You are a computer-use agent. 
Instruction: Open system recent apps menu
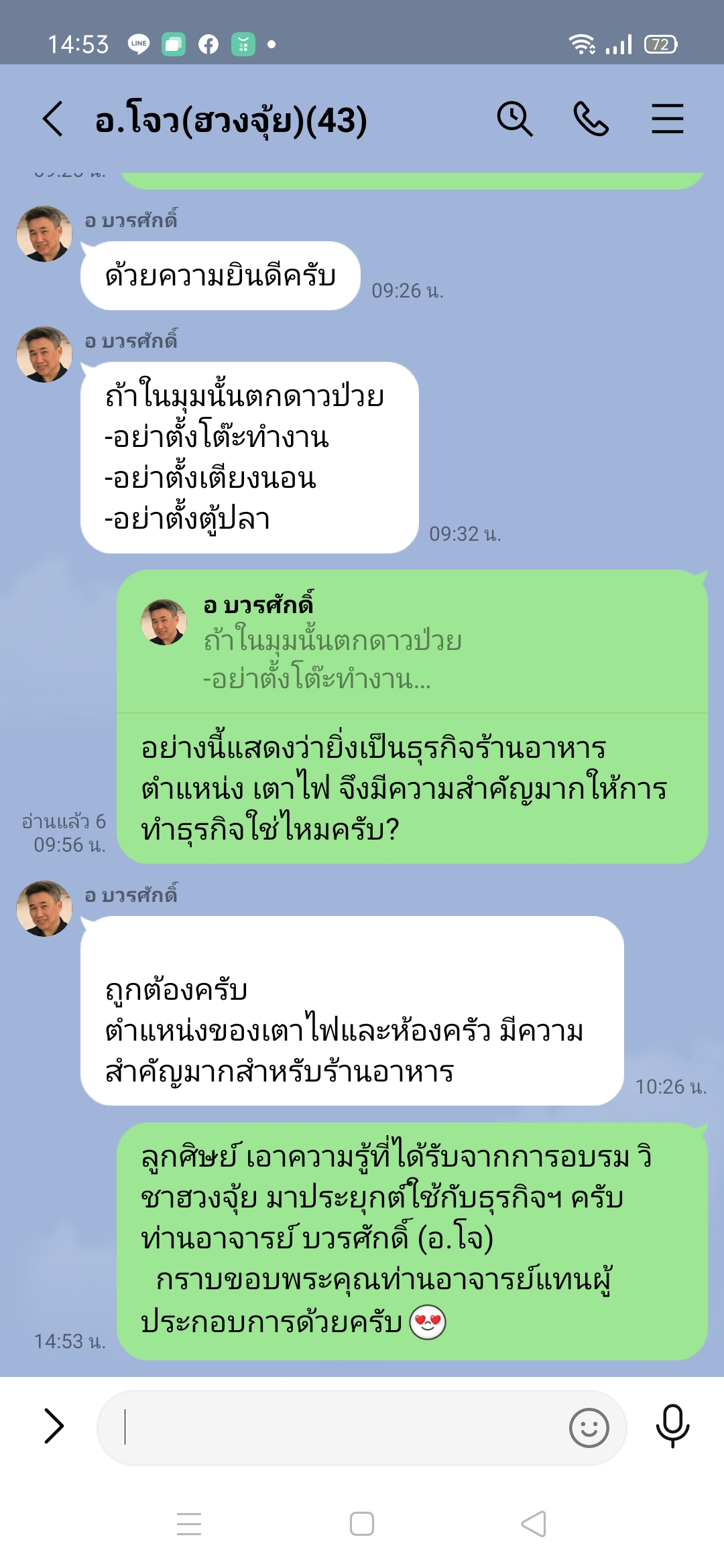coord(189,1524)
